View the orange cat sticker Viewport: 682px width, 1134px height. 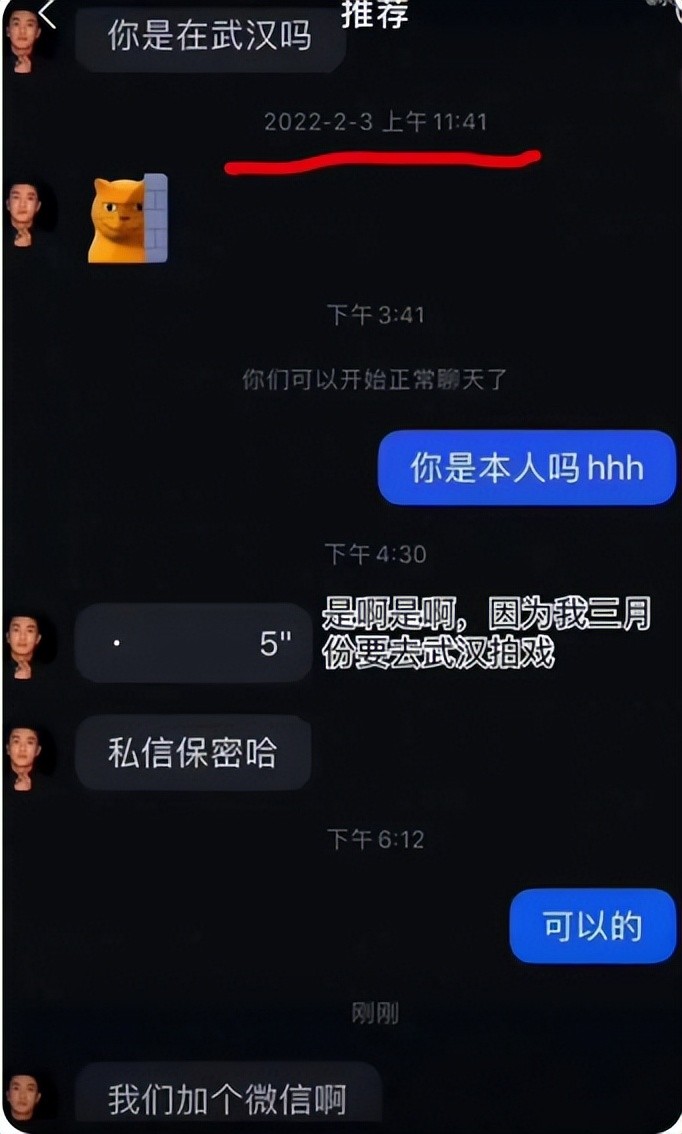click(127, 219)
